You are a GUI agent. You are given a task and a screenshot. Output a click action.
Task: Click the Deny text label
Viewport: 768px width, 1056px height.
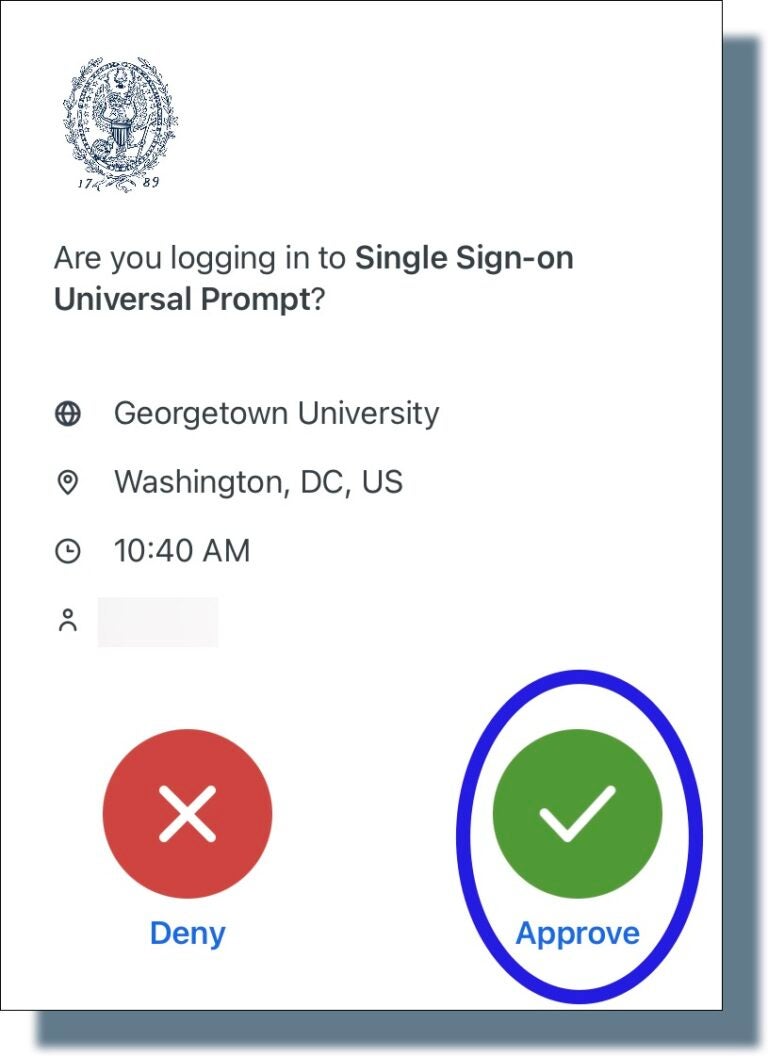pyautogui.click(x=189, y=933)
